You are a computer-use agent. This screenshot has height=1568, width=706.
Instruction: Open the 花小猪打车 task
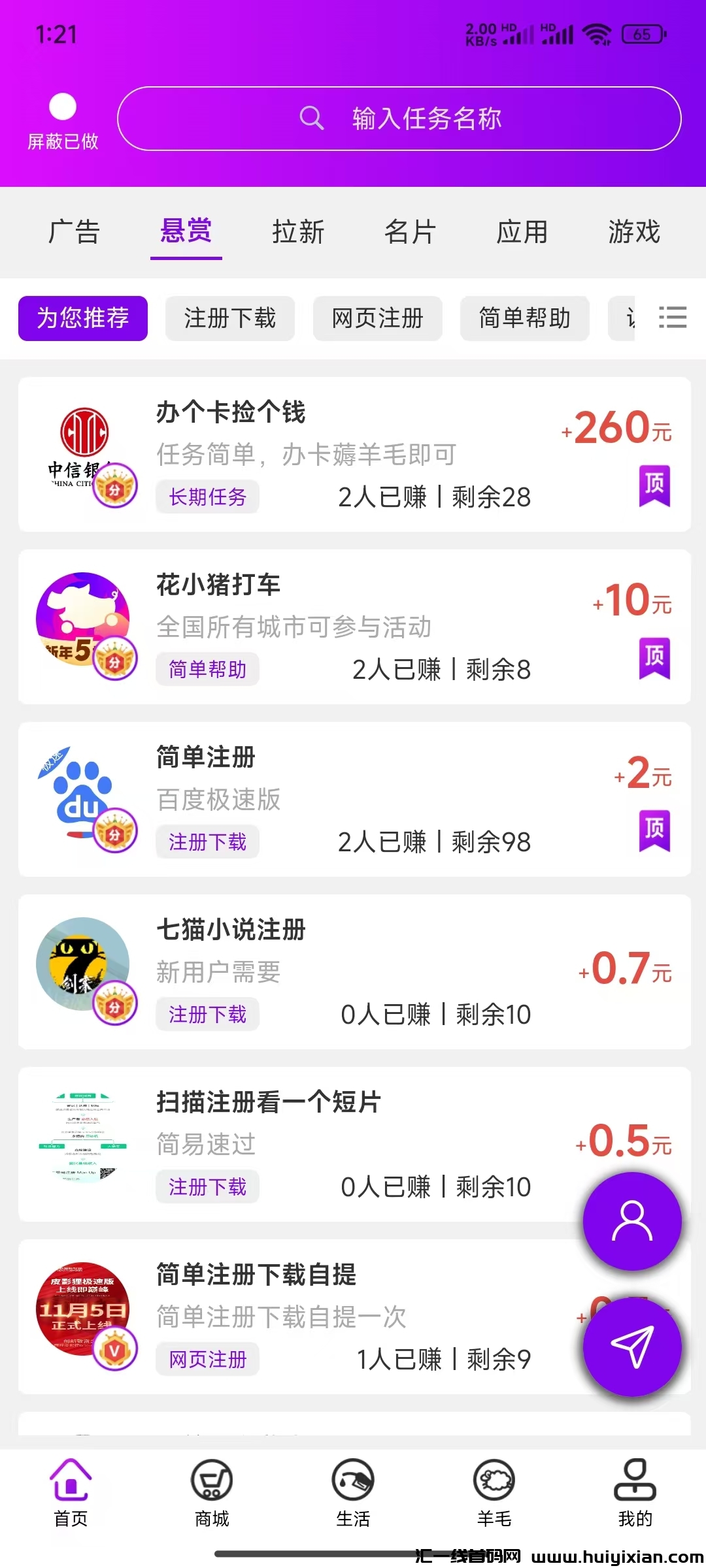coord(354,627)
